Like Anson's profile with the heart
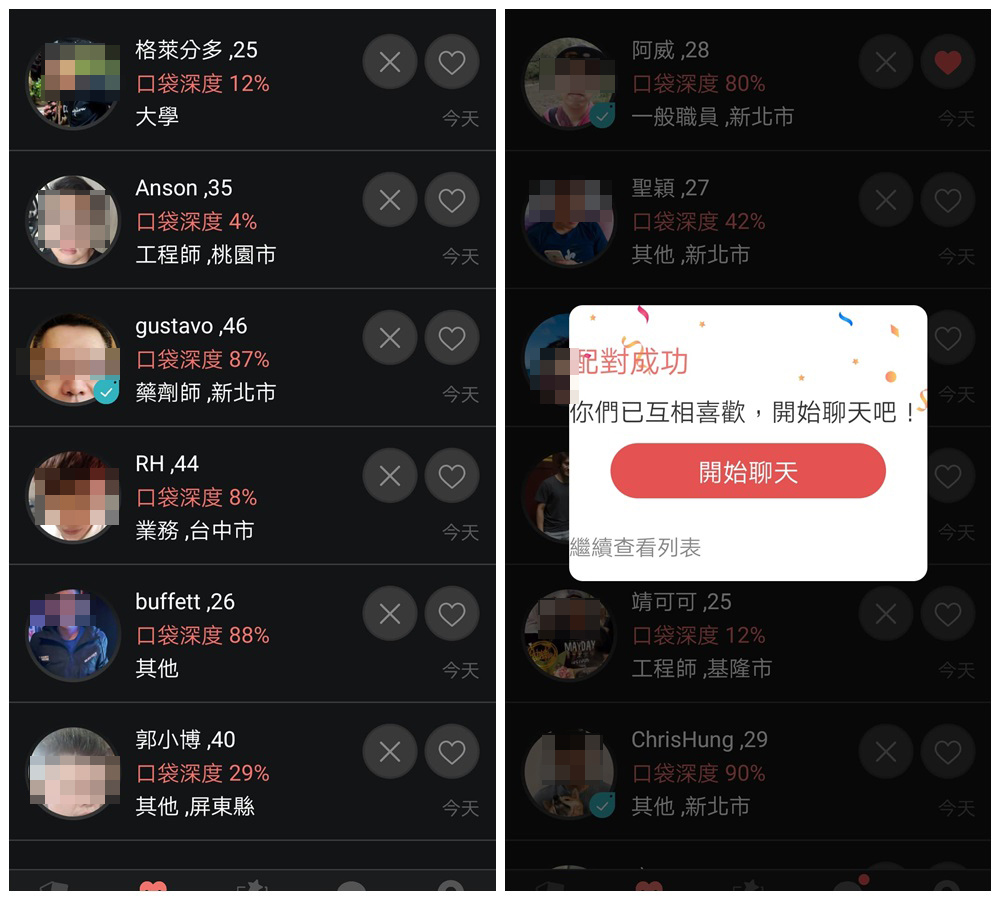This screenshot has width=1000, height=900. pyautogui.click(x=452, y=201)
